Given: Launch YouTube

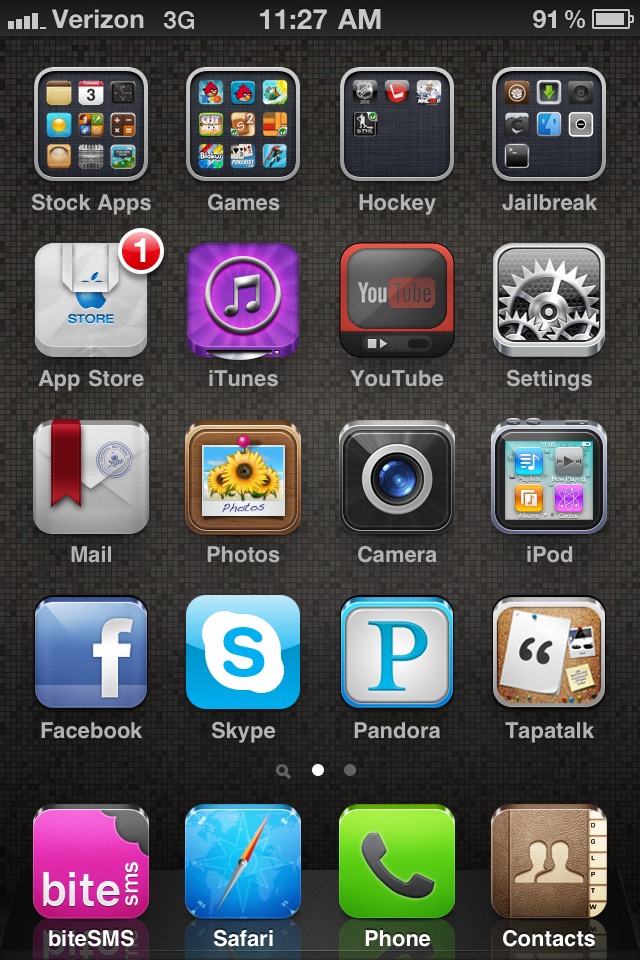Looking at the screenshot, I should tap(396, 300).
